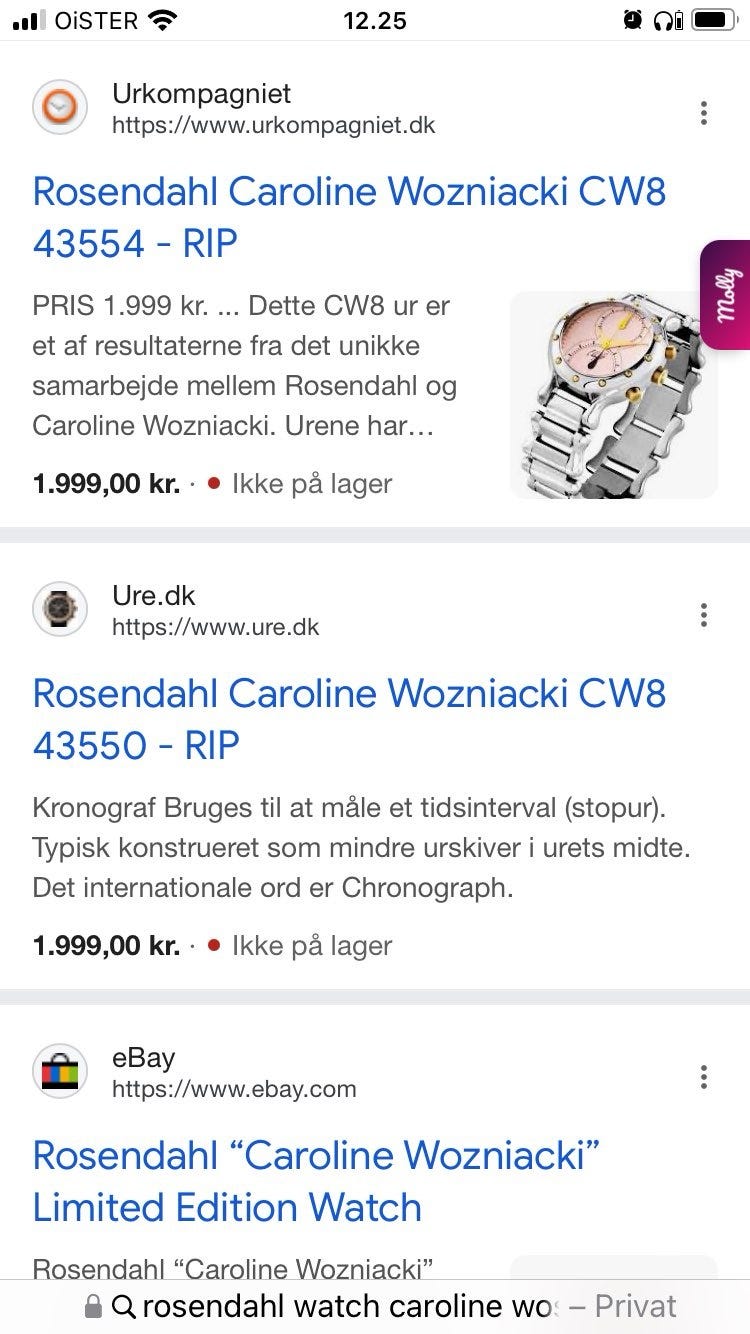Open eBay's Limited Edition Watch result
The image size is (750, 1334).
click(x=316, y=1181)
